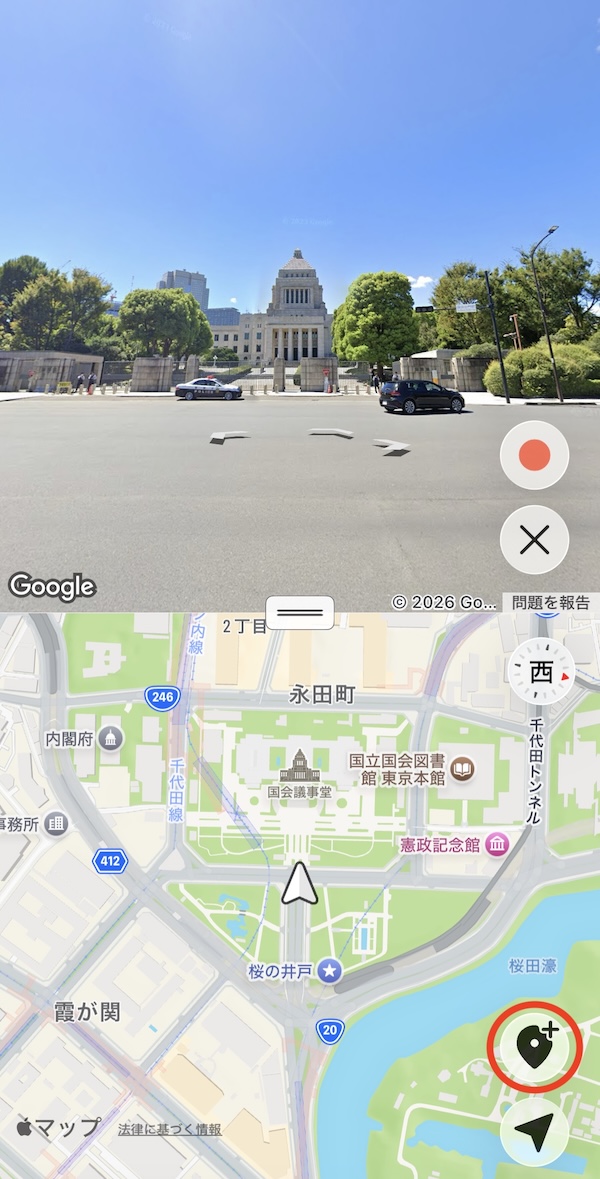Open 問題を報告 link
Image resolution: width=600 pixels, height=1179 pixels.
pyautogui.click(x=551, y=602)
